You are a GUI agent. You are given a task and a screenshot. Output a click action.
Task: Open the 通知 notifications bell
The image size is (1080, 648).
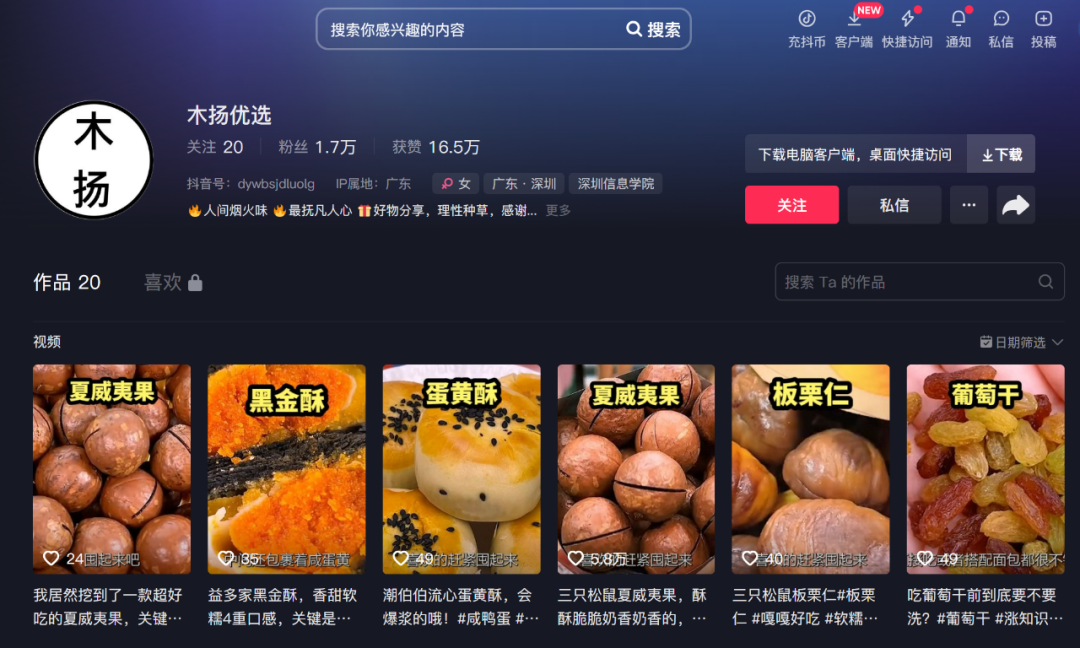pyautogui.click(x=958, y=28)
